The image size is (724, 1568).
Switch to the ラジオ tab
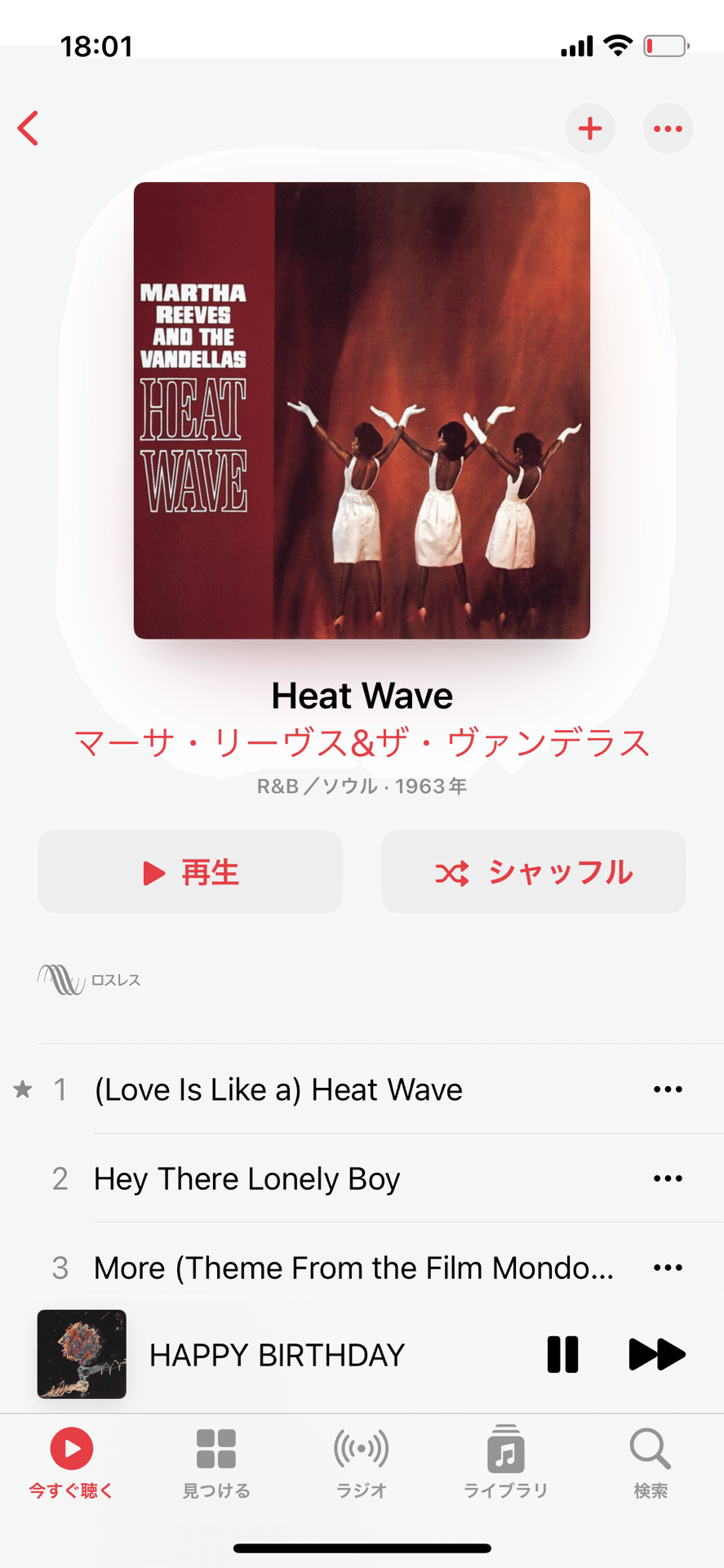(x=362, y=1463)
